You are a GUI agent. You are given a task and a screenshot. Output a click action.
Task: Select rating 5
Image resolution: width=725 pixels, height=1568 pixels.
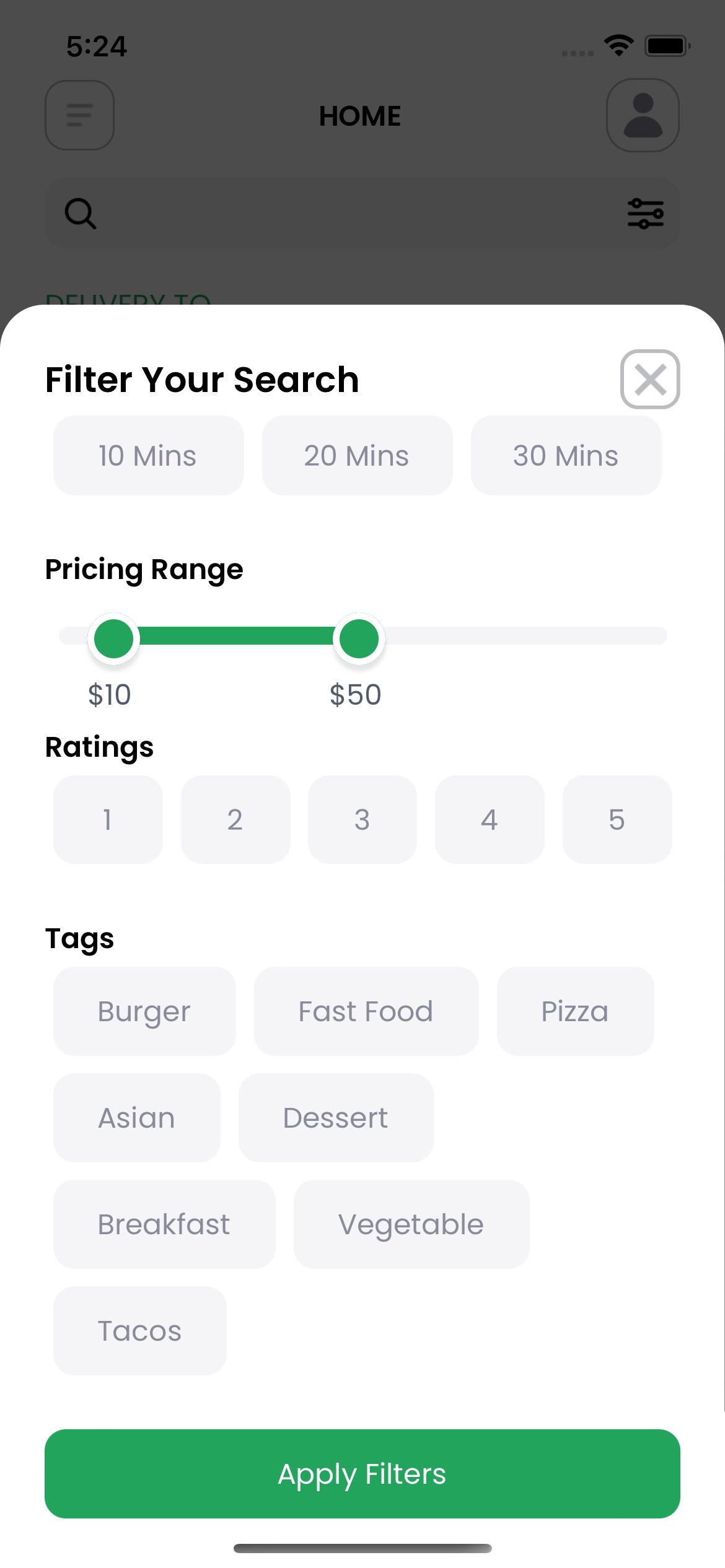click(x=617, y=819)
